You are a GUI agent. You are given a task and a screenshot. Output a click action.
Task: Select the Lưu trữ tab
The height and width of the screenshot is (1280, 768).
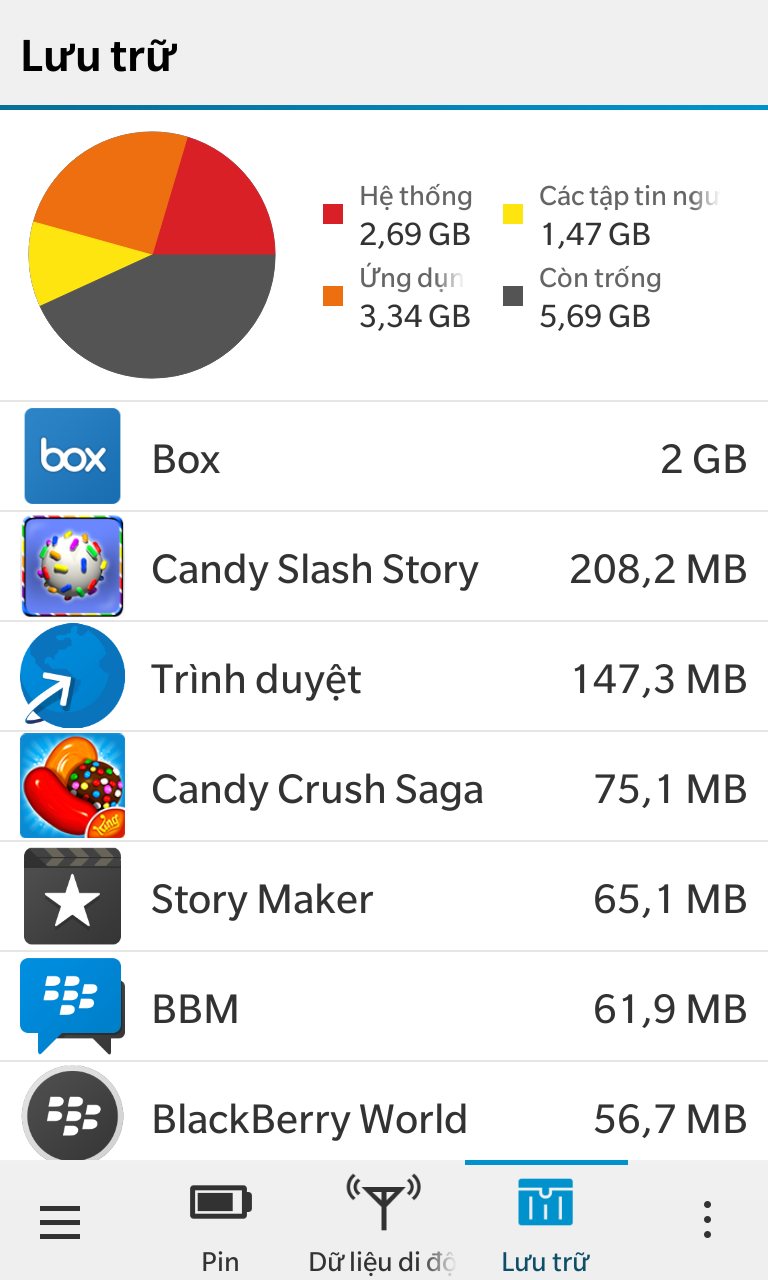[546, 1221]
